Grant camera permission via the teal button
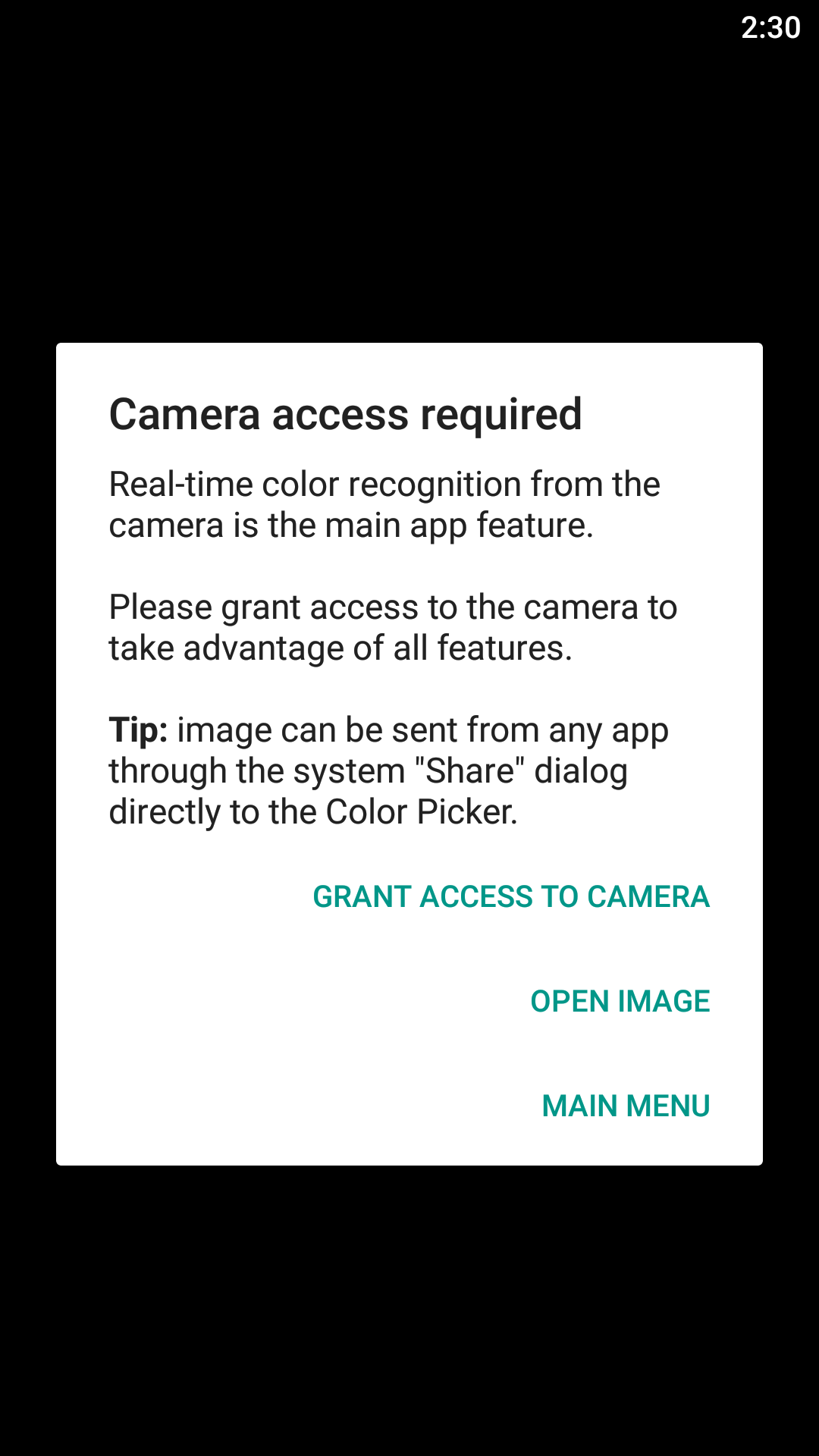 pos(511,896)
